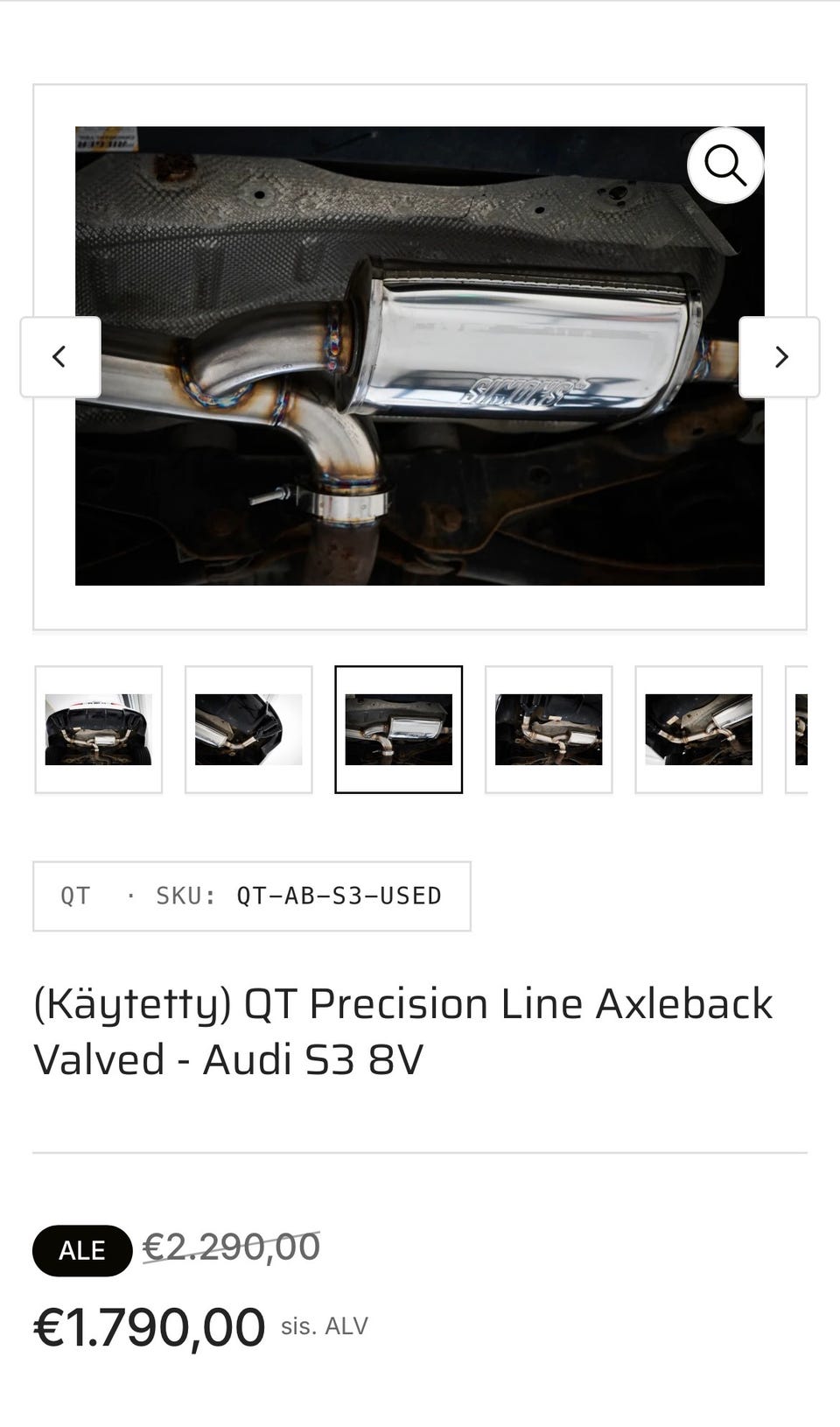Image resolution: width=840 pixels, height=1427 pixels.
Task: Open the main exhaust product photo
Action: click(x=420, y=356)
